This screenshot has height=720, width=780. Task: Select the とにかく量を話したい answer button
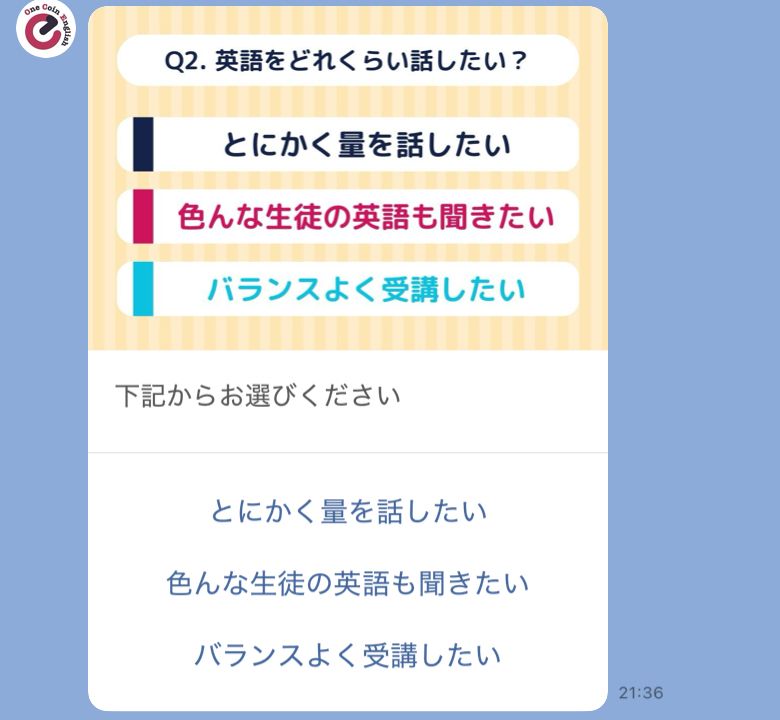pos(348,512)
